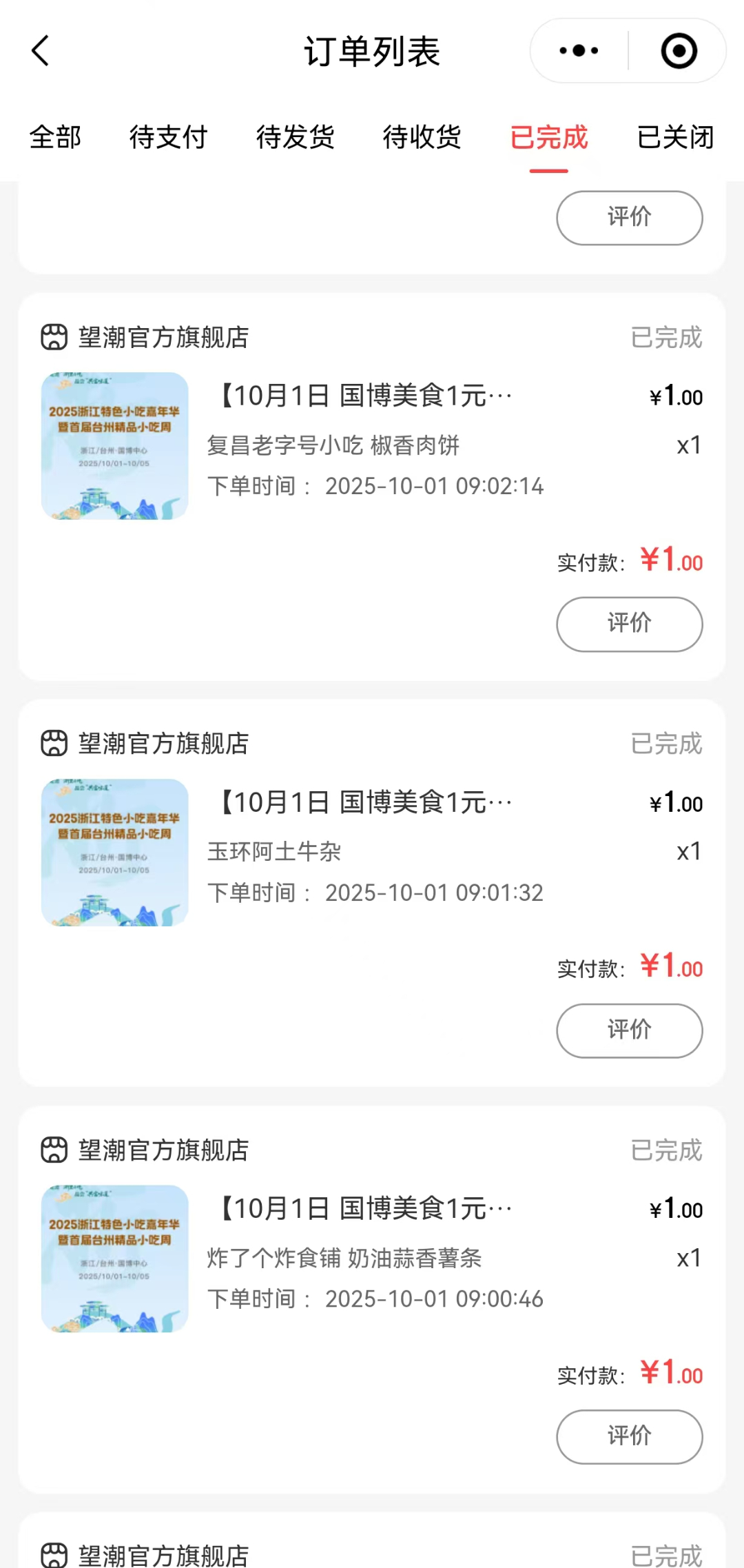View the 待收货 orders tab

422,137
